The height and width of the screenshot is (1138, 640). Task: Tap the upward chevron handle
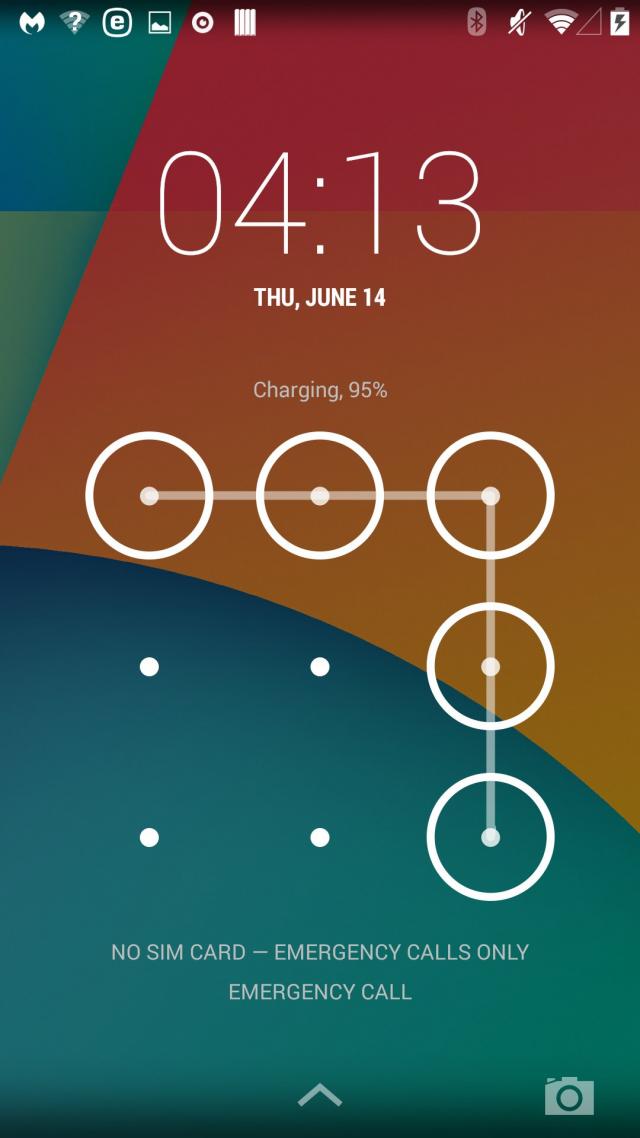tap(320, 1095)
